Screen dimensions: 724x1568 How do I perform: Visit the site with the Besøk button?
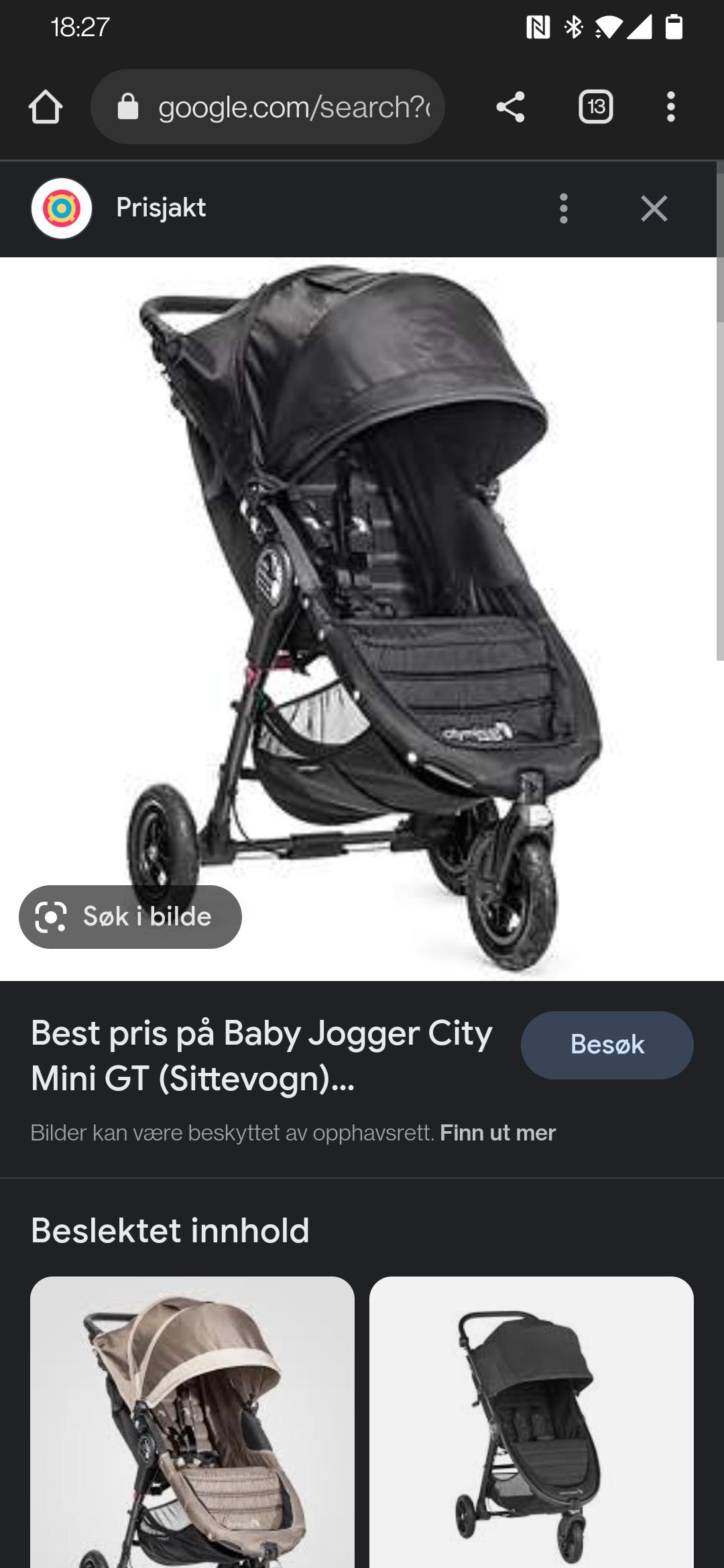(x=607, y=1045)
